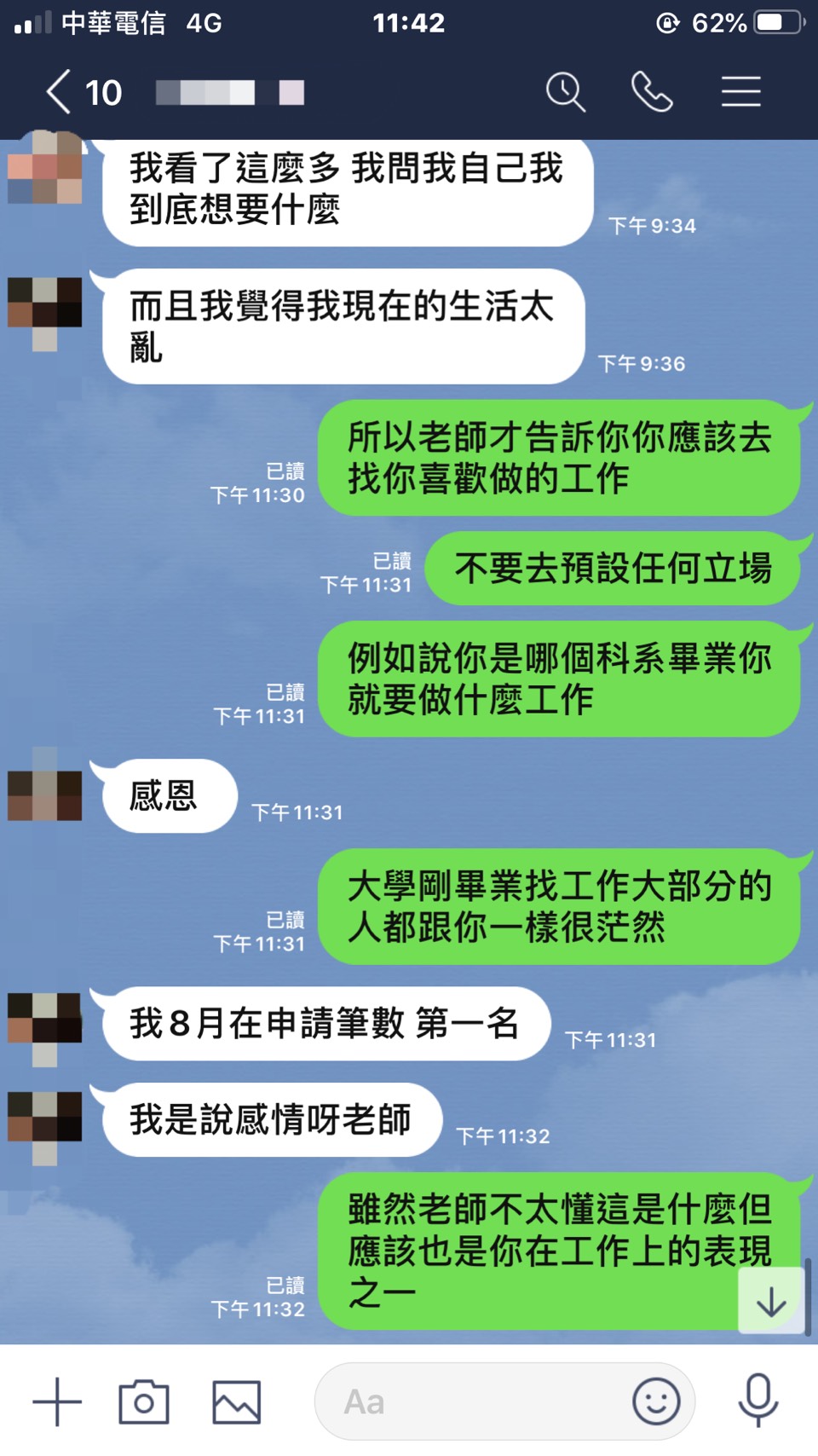
Task: Open the chat menu
Action: pyautogui.click(x=740, y=92)
